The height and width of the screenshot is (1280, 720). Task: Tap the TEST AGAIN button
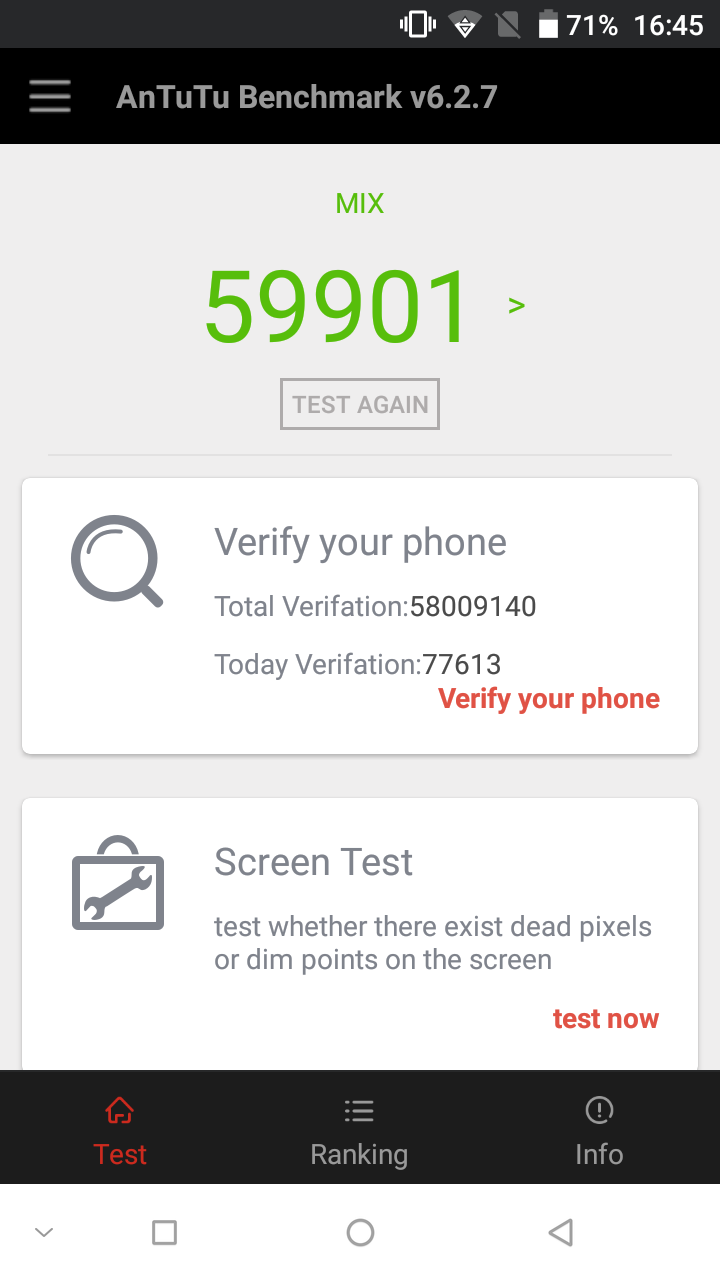pyautogui.click(x=360, y=404)
